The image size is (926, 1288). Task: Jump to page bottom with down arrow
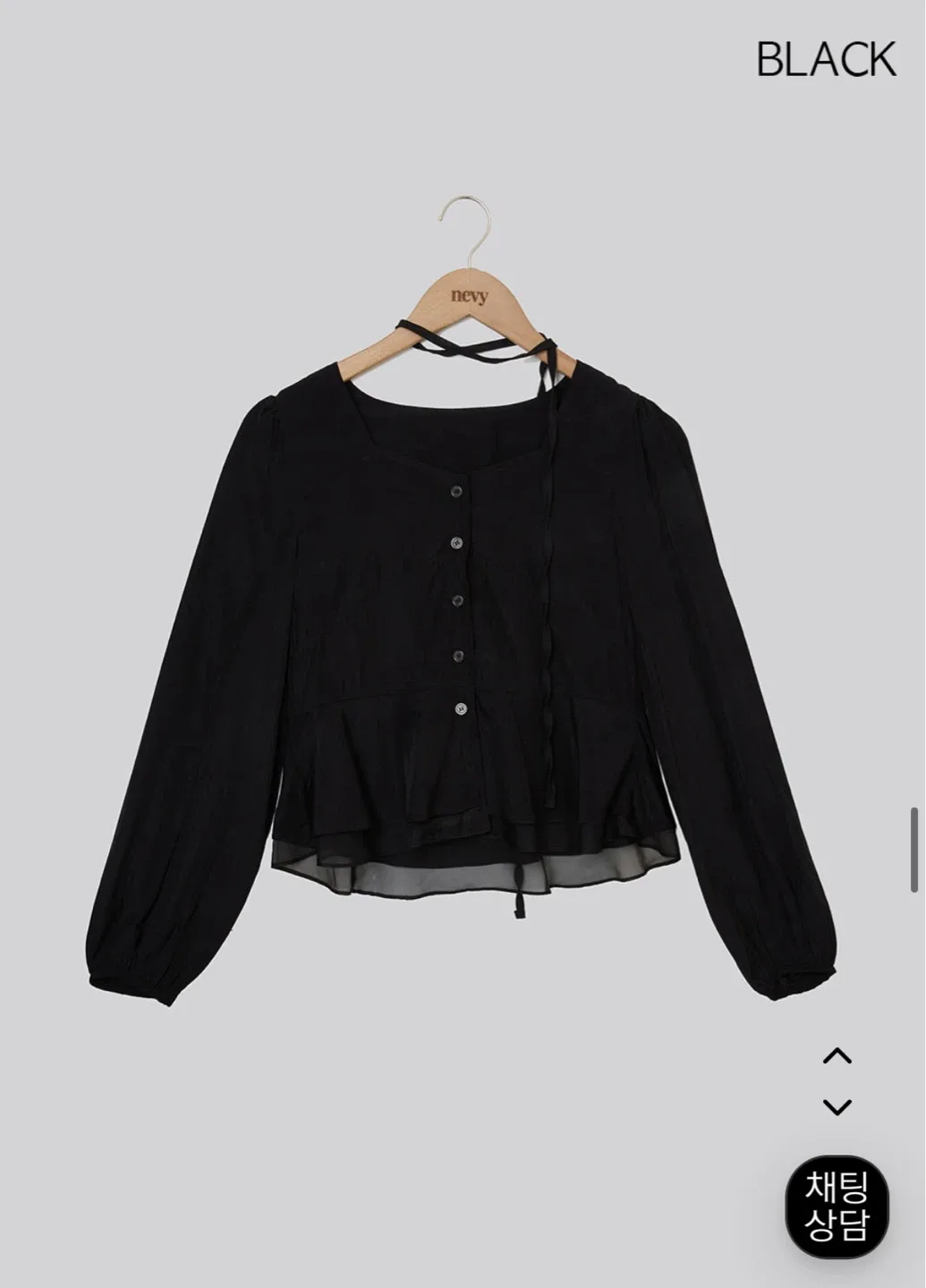click(837, 1106)
